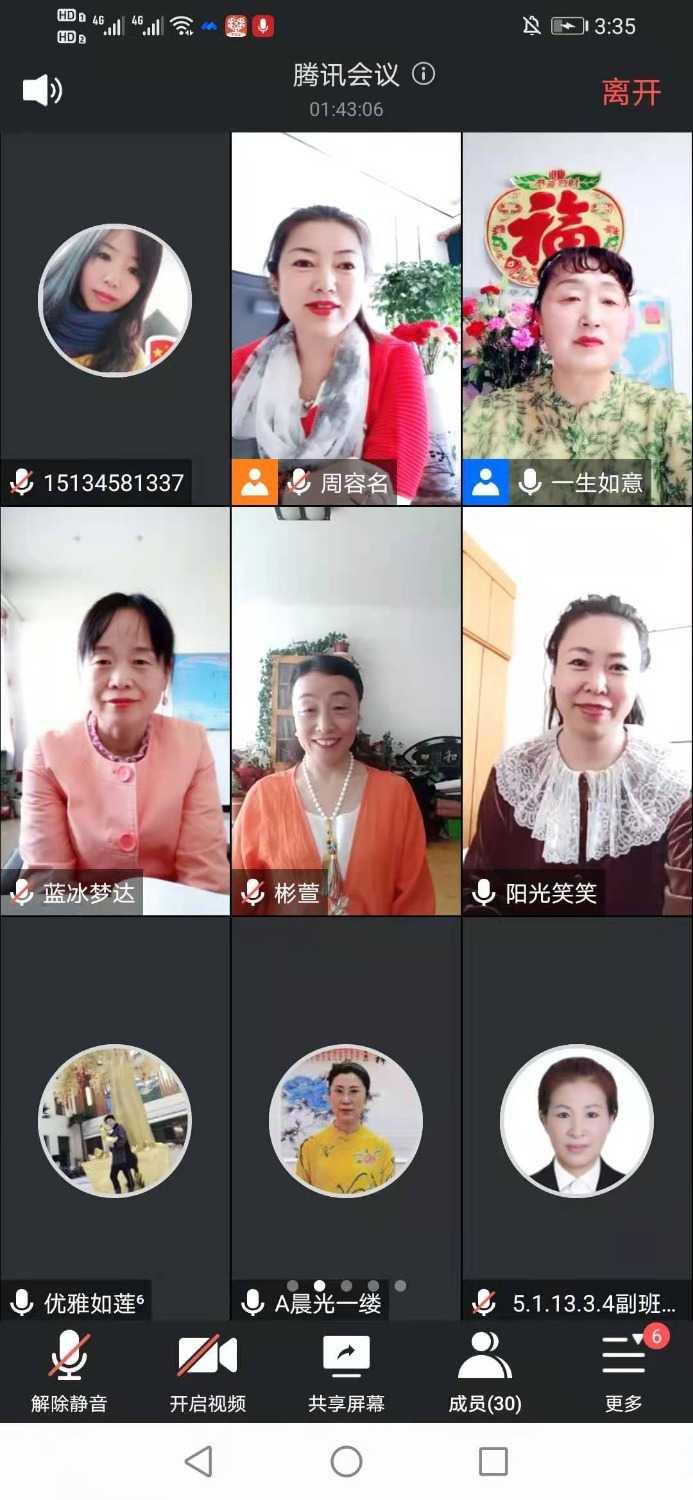Select 彬萱's video tile
693x1500 pixels.
coord(346,710)
